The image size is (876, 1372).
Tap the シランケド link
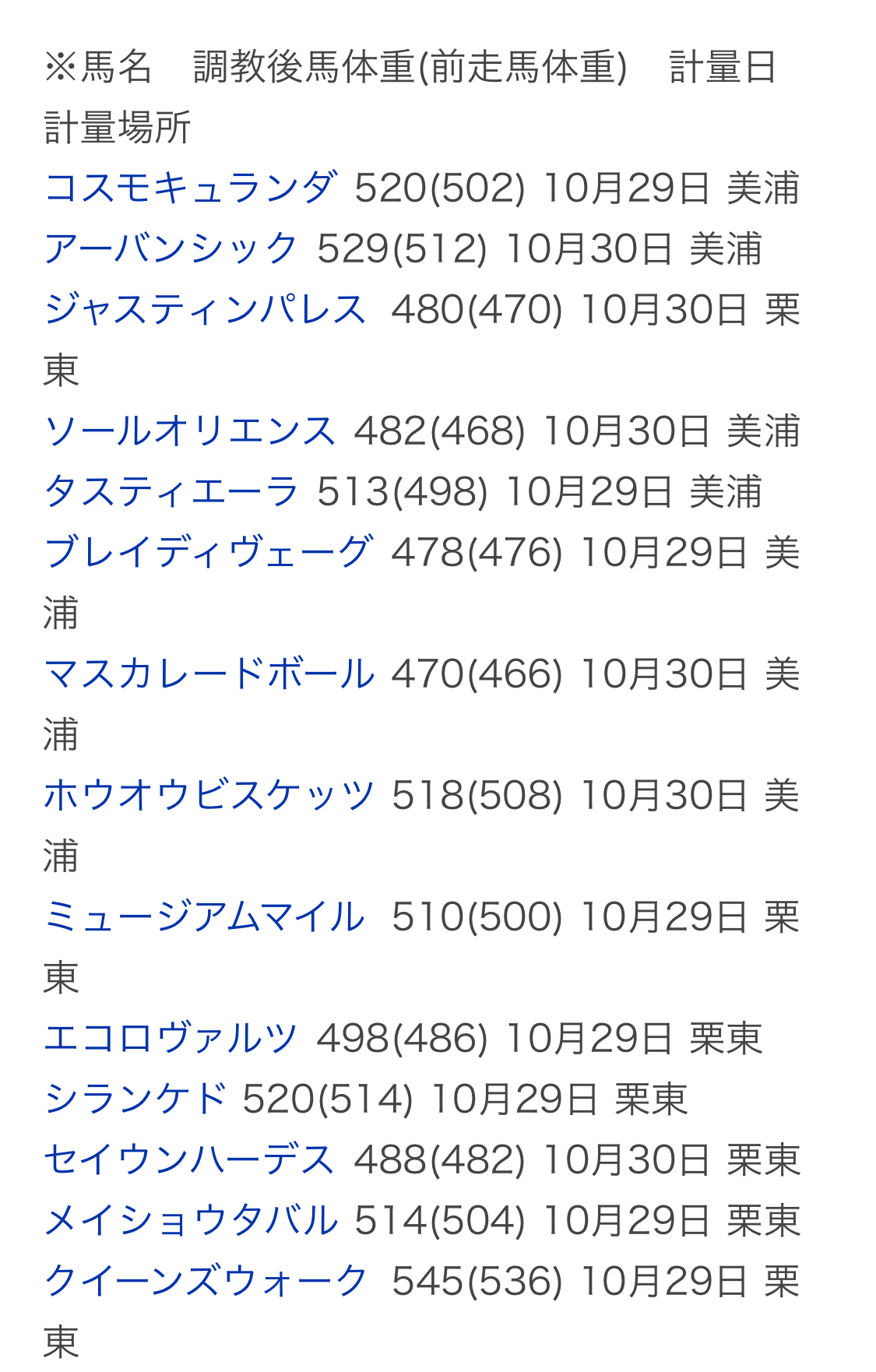(134, 1099)
